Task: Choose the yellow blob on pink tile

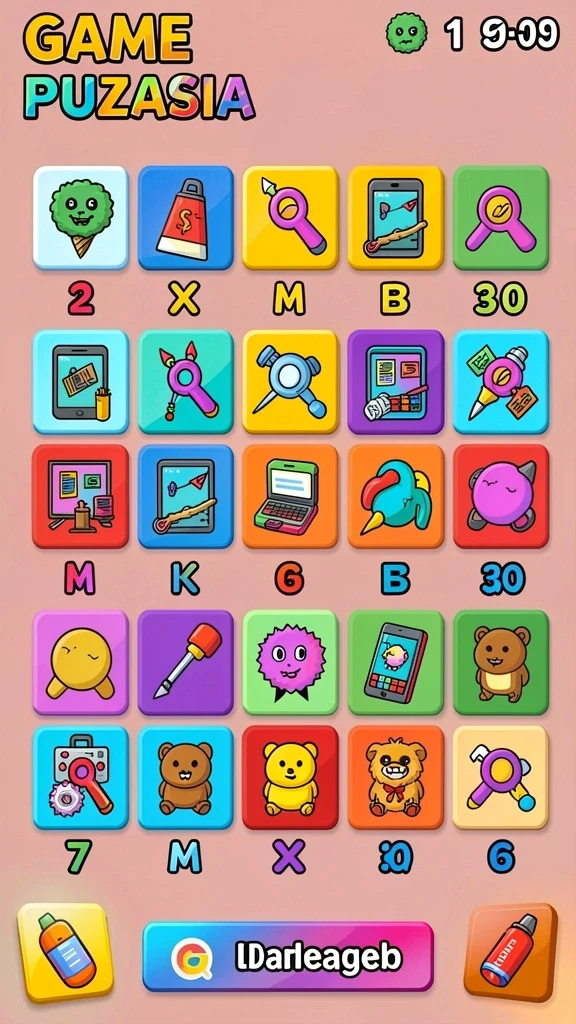Action: pos(81,662)
